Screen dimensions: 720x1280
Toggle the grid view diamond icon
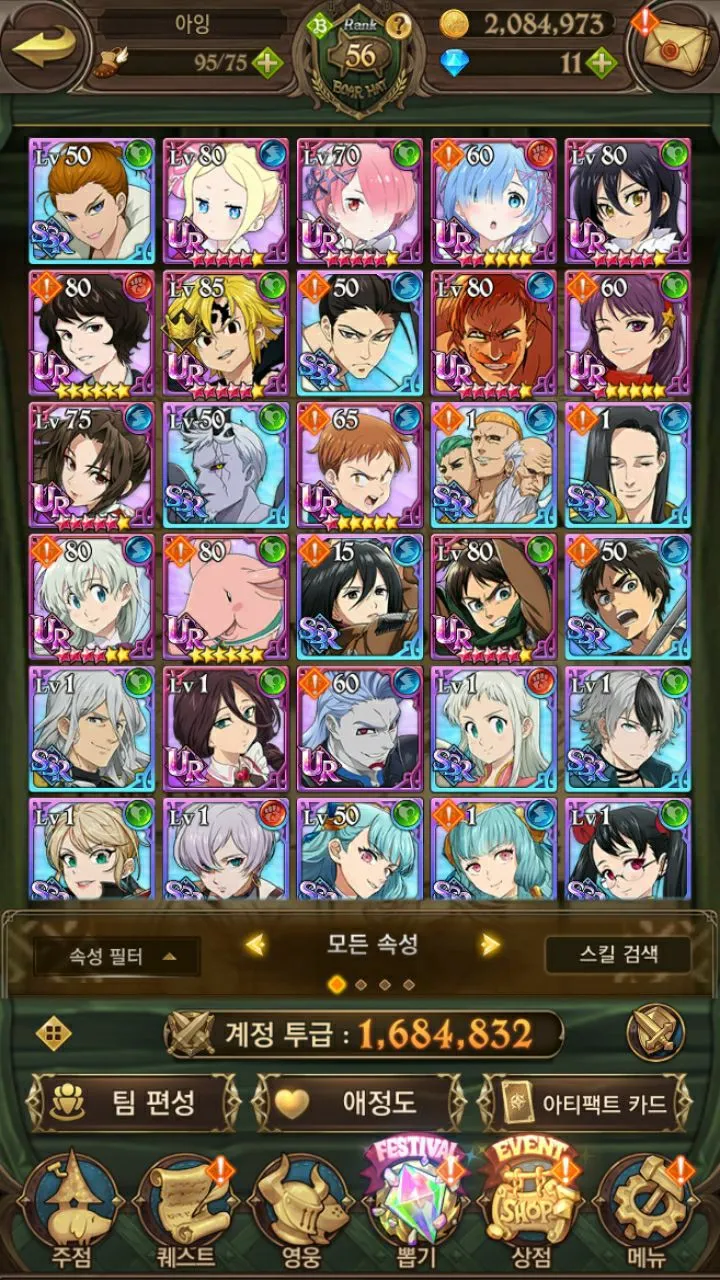coord(53,1032)
